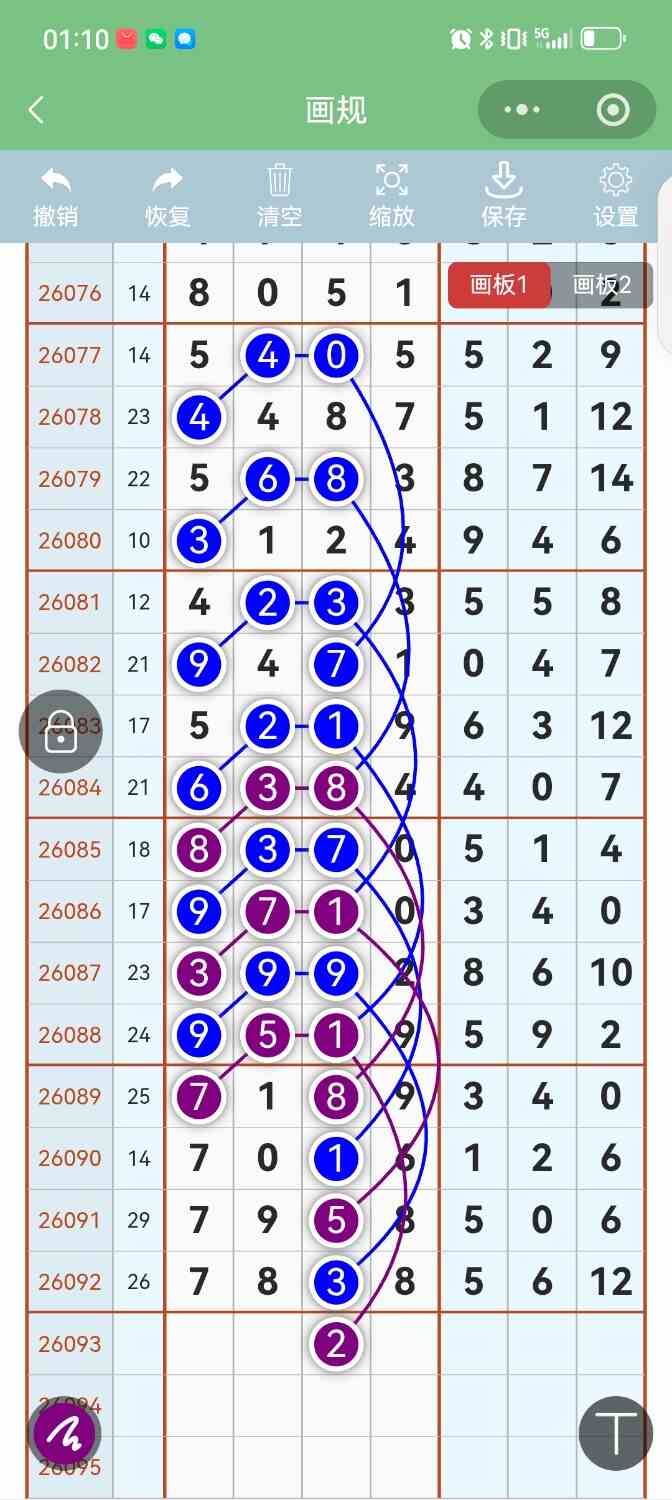
Task: Go back using the top-left arrow
Action: pos(36,110)
